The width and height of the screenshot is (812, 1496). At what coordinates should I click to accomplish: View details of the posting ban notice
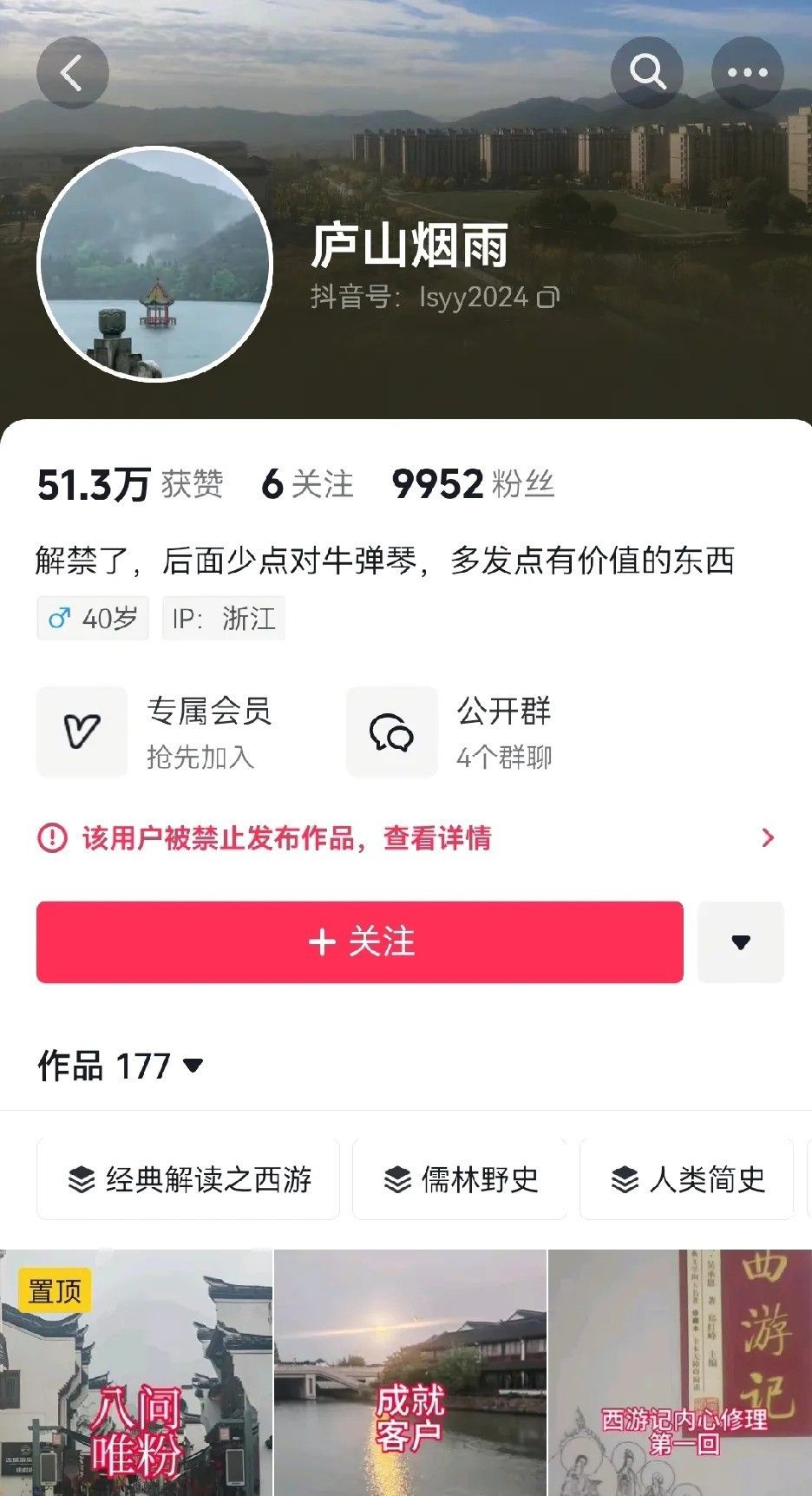point(406,838)
